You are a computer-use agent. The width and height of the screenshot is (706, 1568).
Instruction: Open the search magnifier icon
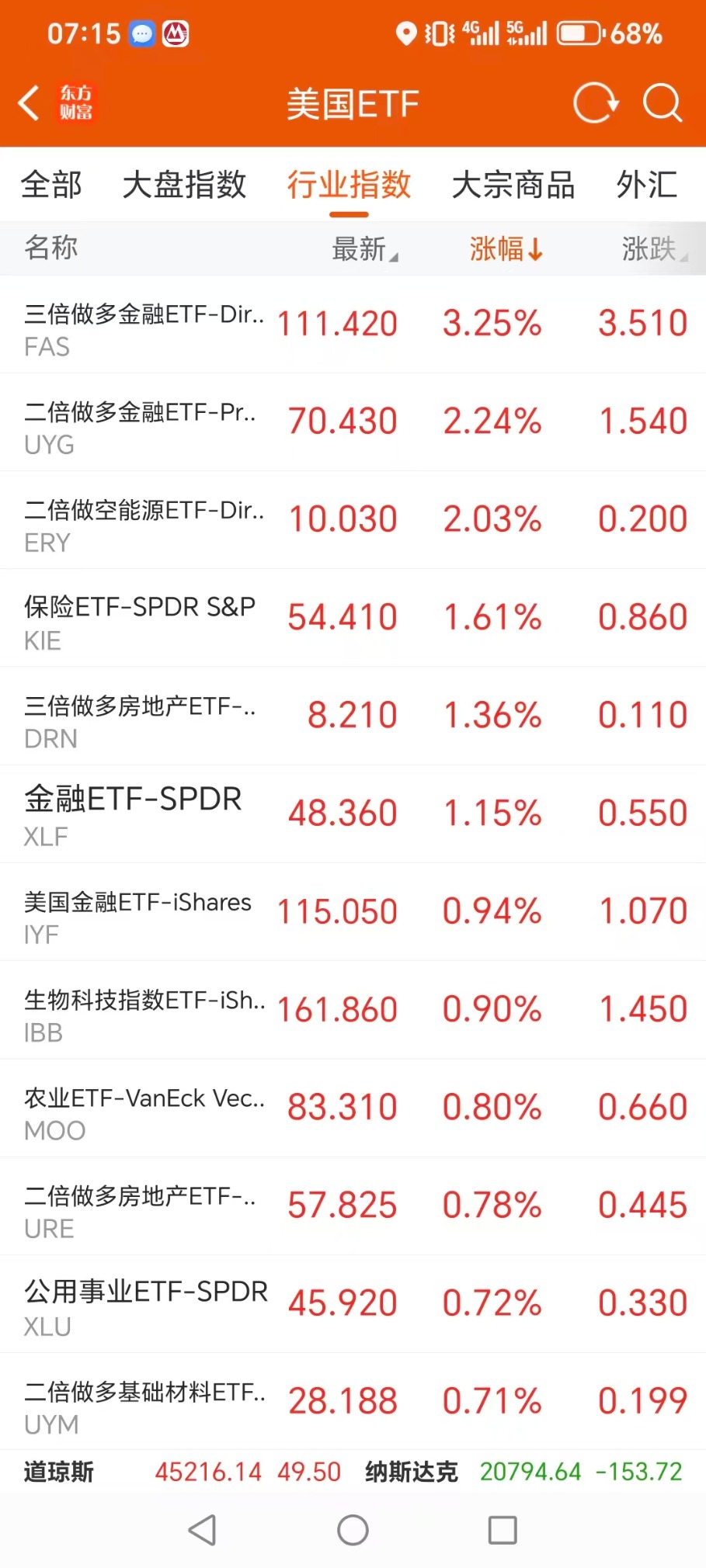[x=663, y=103]
